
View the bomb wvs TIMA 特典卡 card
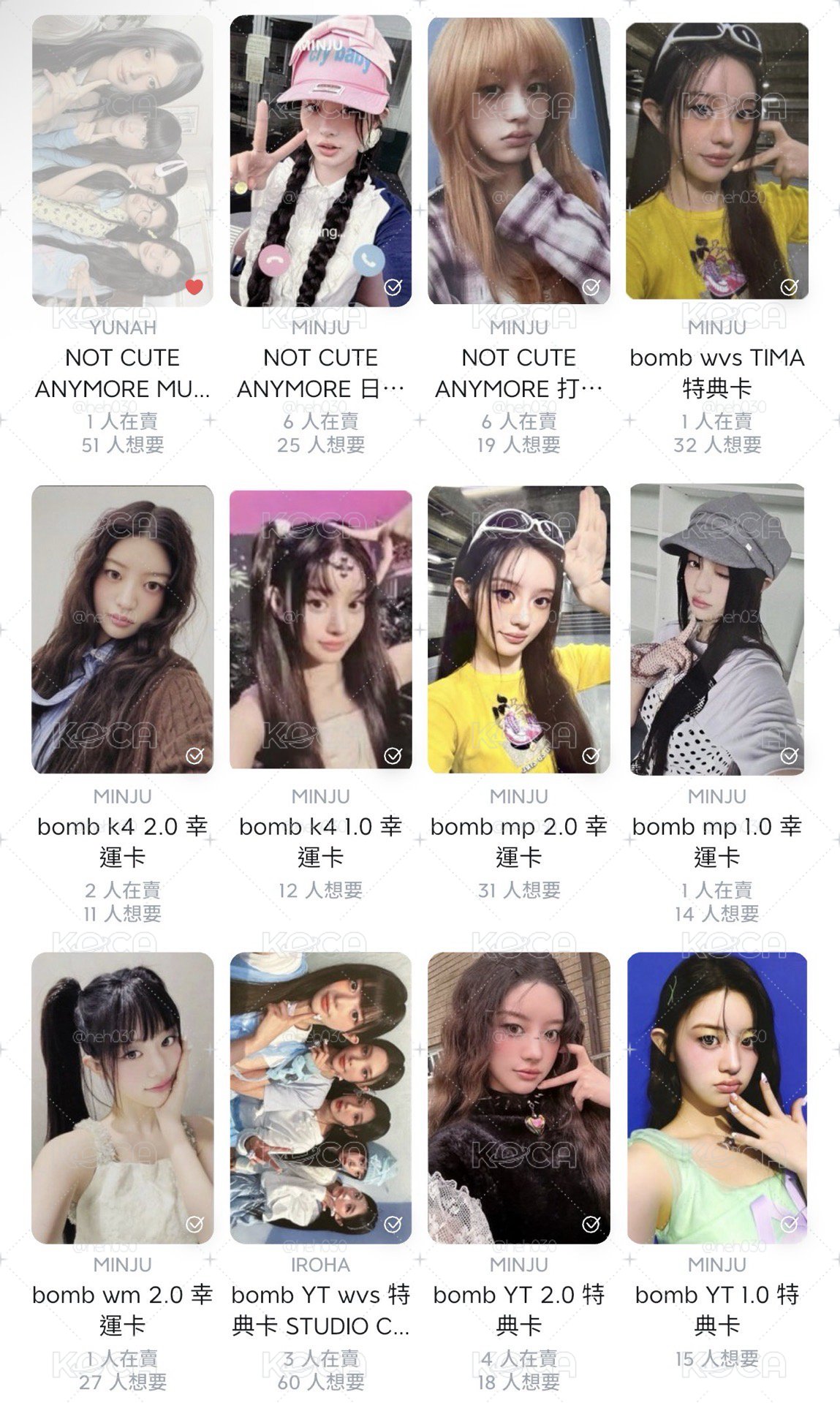click(717, 160)
